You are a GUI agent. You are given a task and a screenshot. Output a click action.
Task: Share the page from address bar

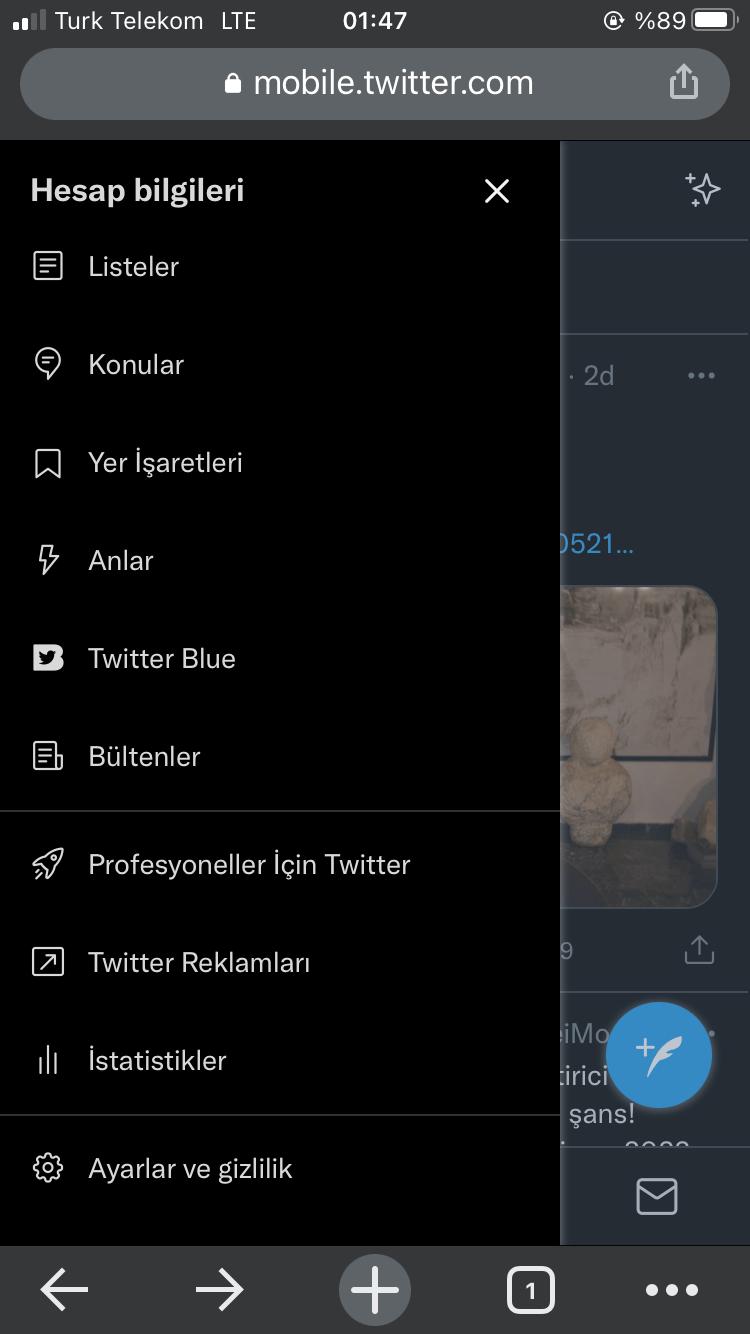684,81
